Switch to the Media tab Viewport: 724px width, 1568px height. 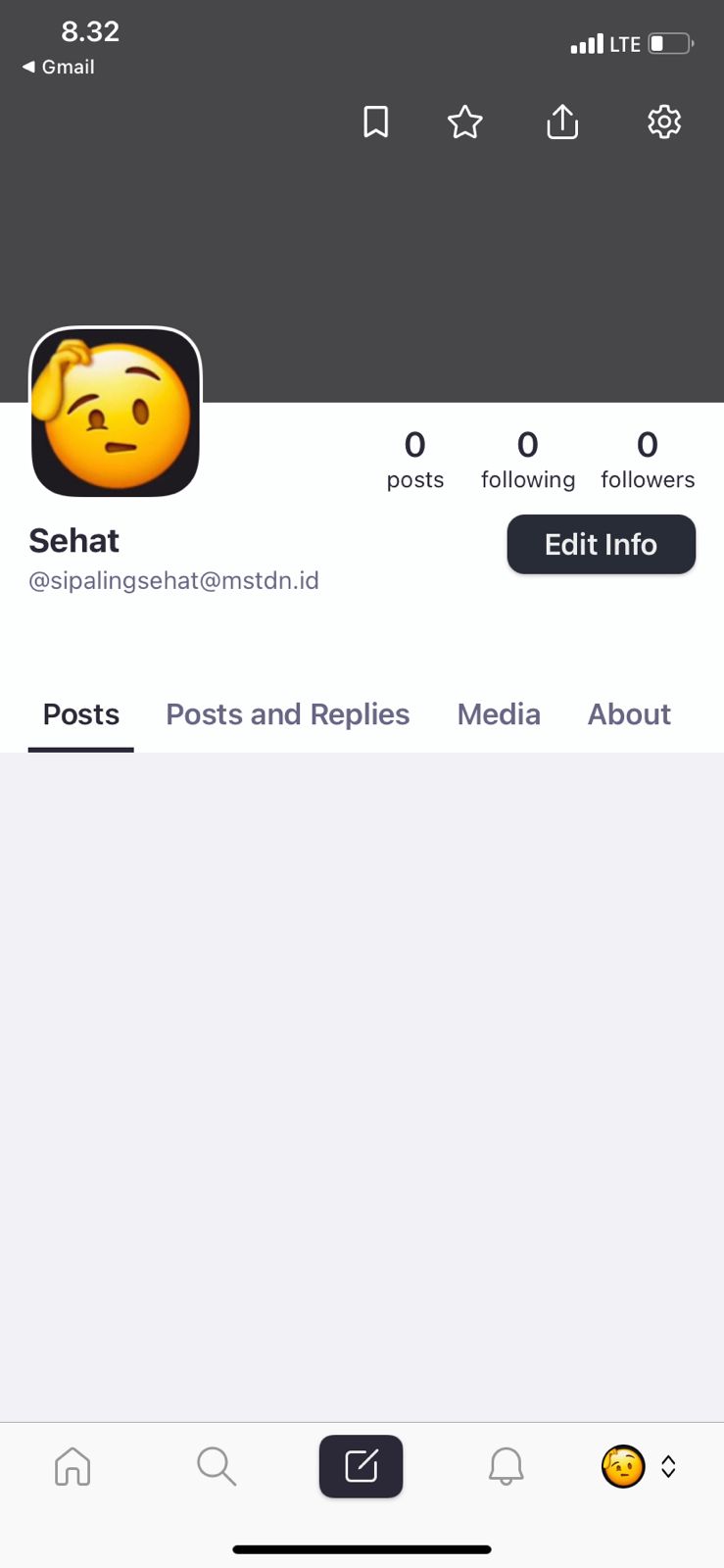[x=499, y=714]
